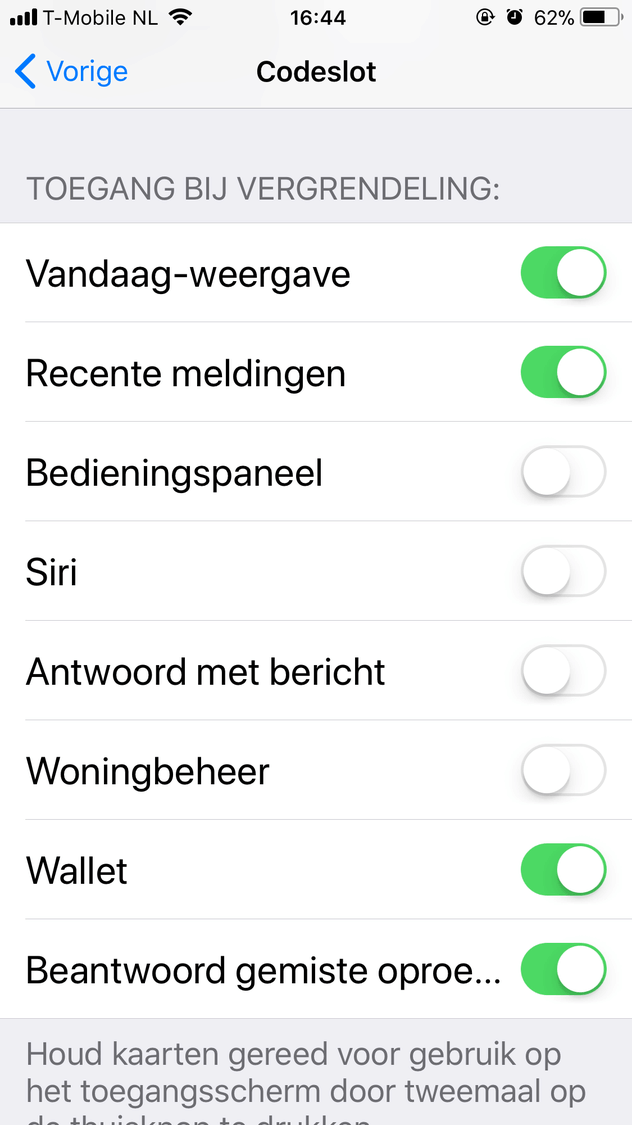
Task: Switch on the Woningbeheer toggle
Action: [x=563, y=771]
